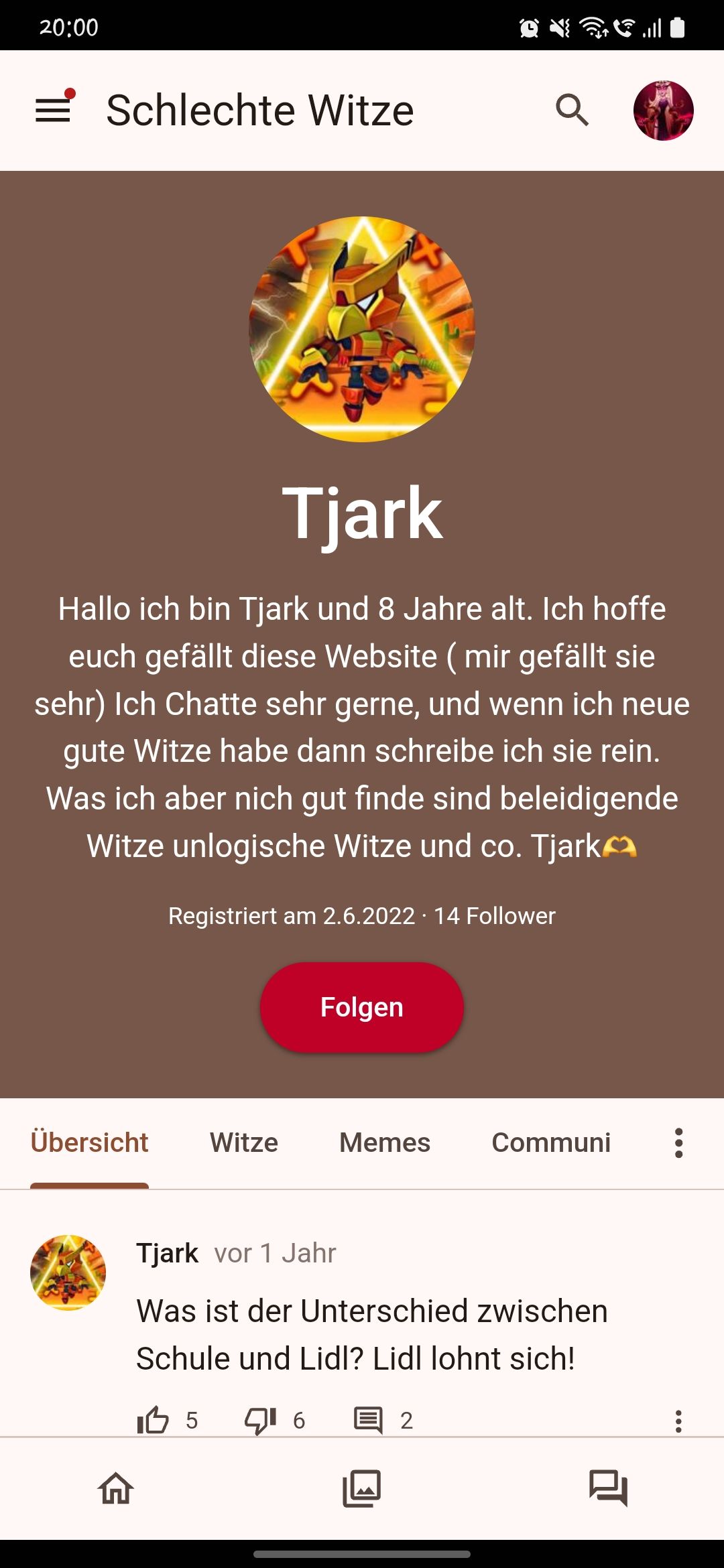
Task: Show more tabs via the three-dot icon
Action: point(678,1142)
